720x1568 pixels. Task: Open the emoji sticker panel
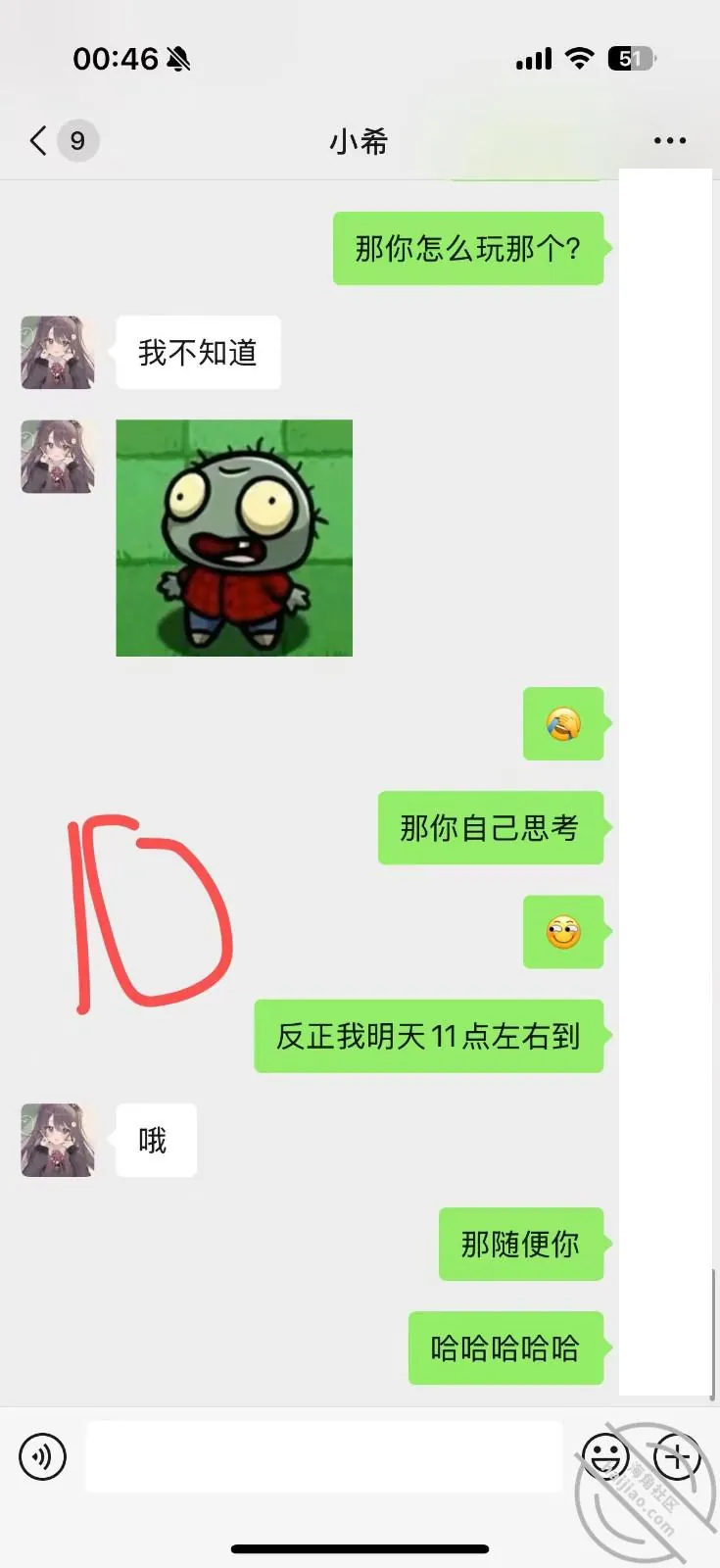tap(605, 1457)
